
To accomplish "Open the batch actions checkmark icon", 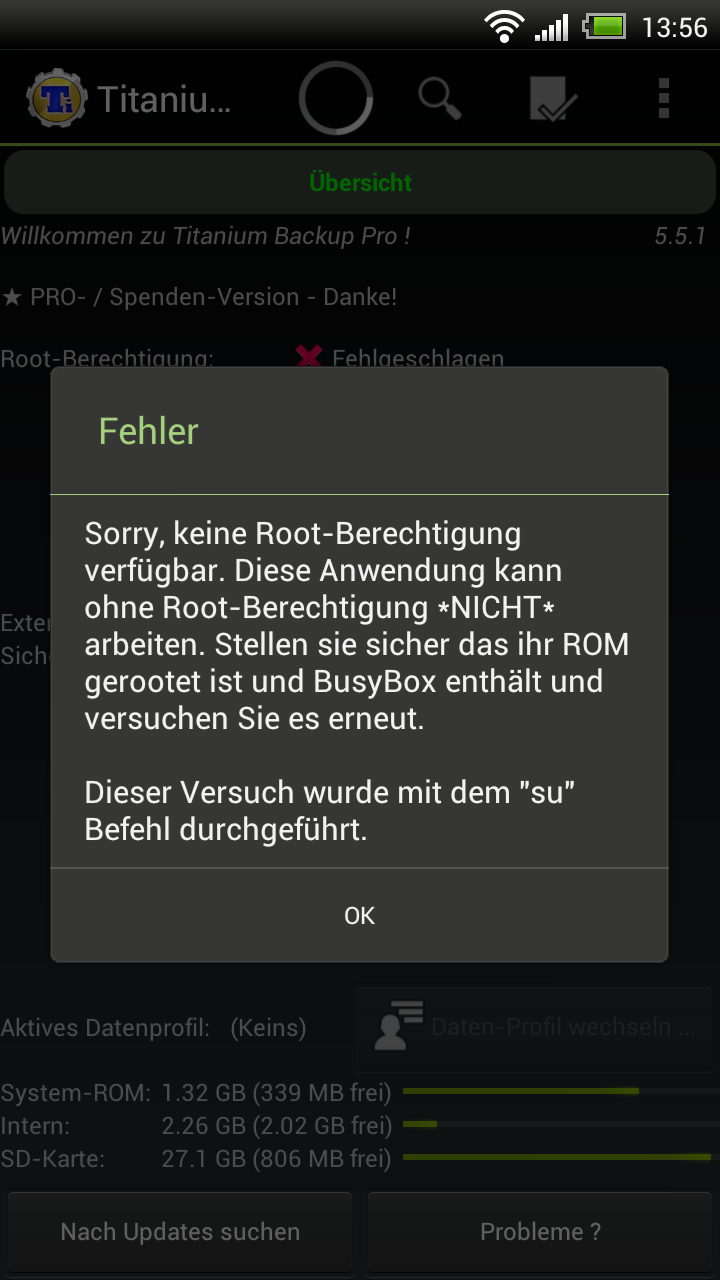I will (x=553, y=98).
